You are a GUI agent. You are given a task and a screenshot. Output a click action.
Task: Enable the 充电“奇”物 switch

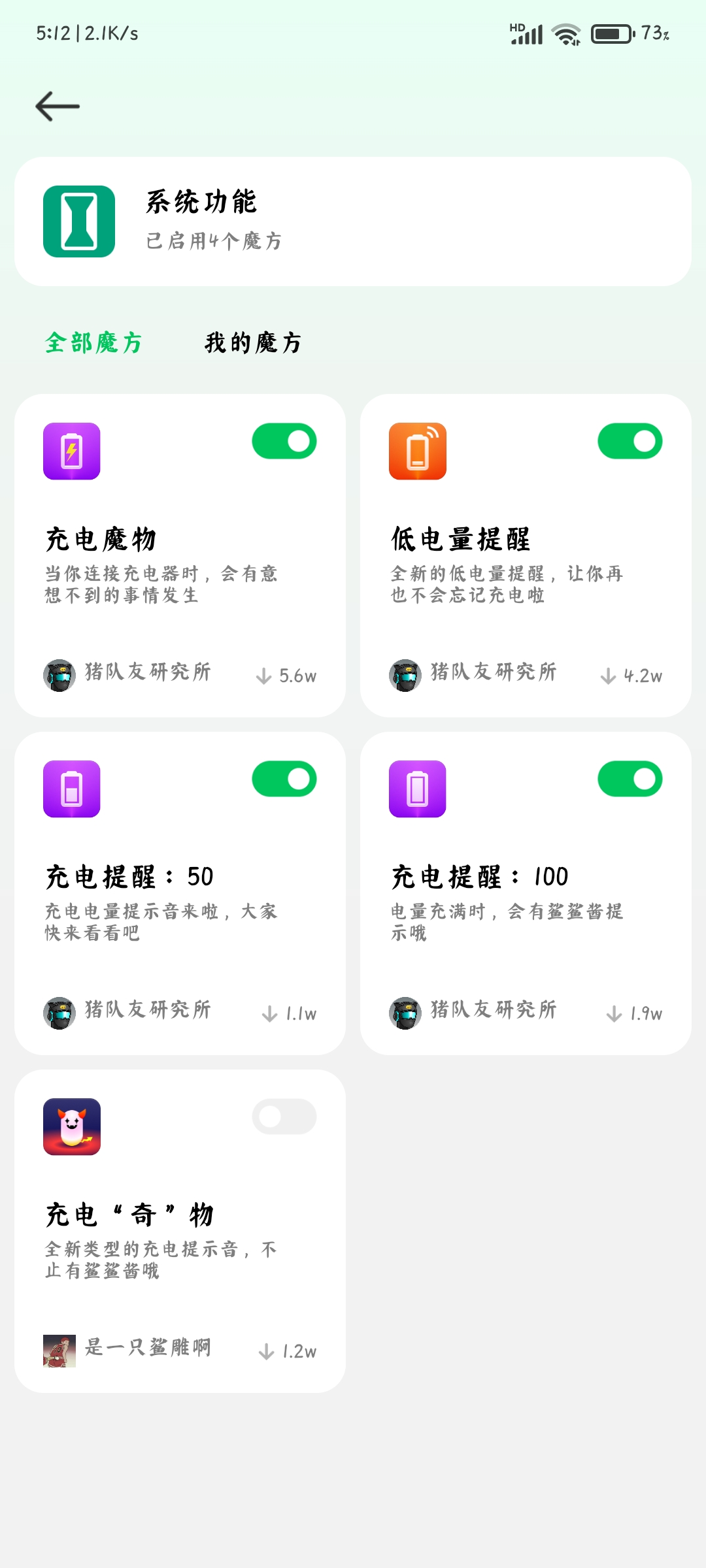284,1117
